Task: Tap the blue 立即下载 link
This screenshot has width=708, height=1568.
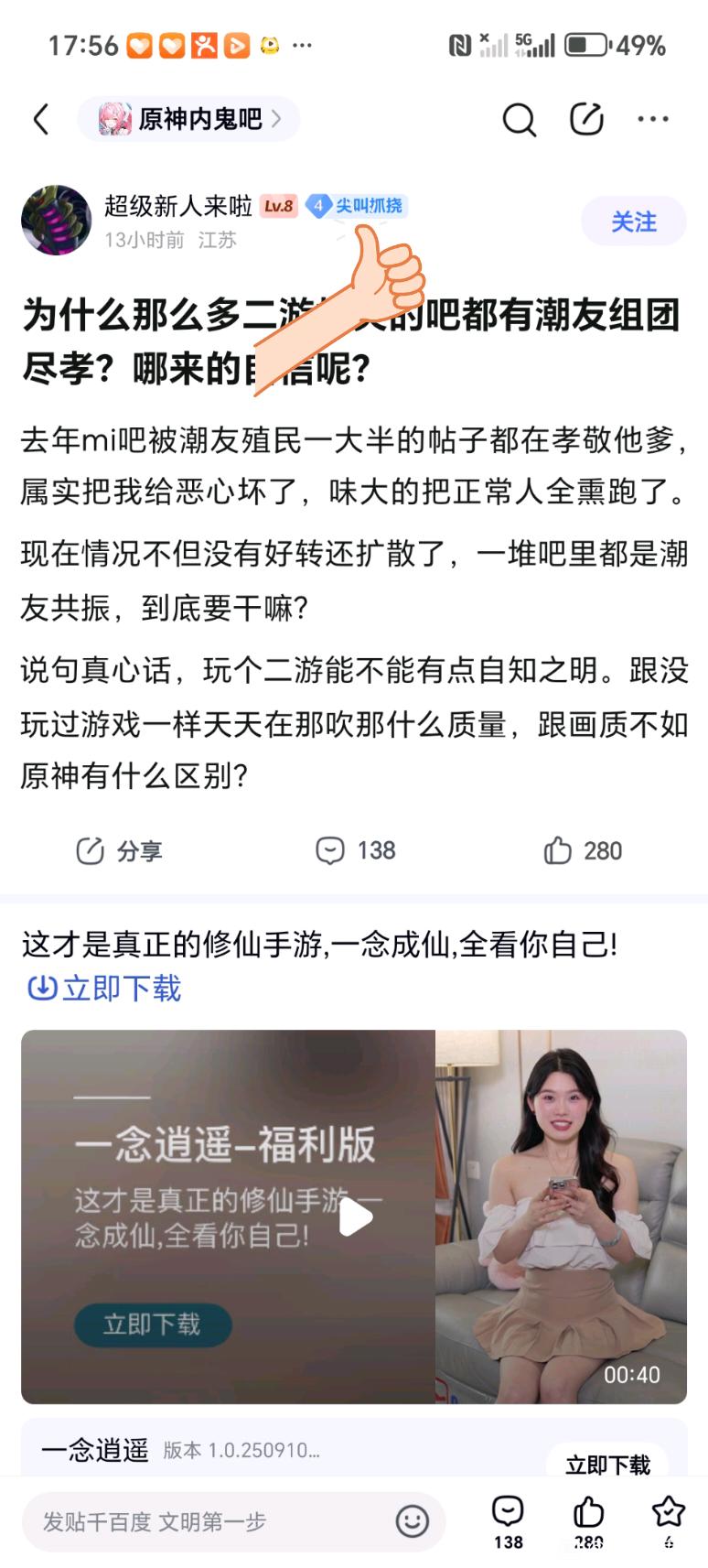Action: point(105,989)
